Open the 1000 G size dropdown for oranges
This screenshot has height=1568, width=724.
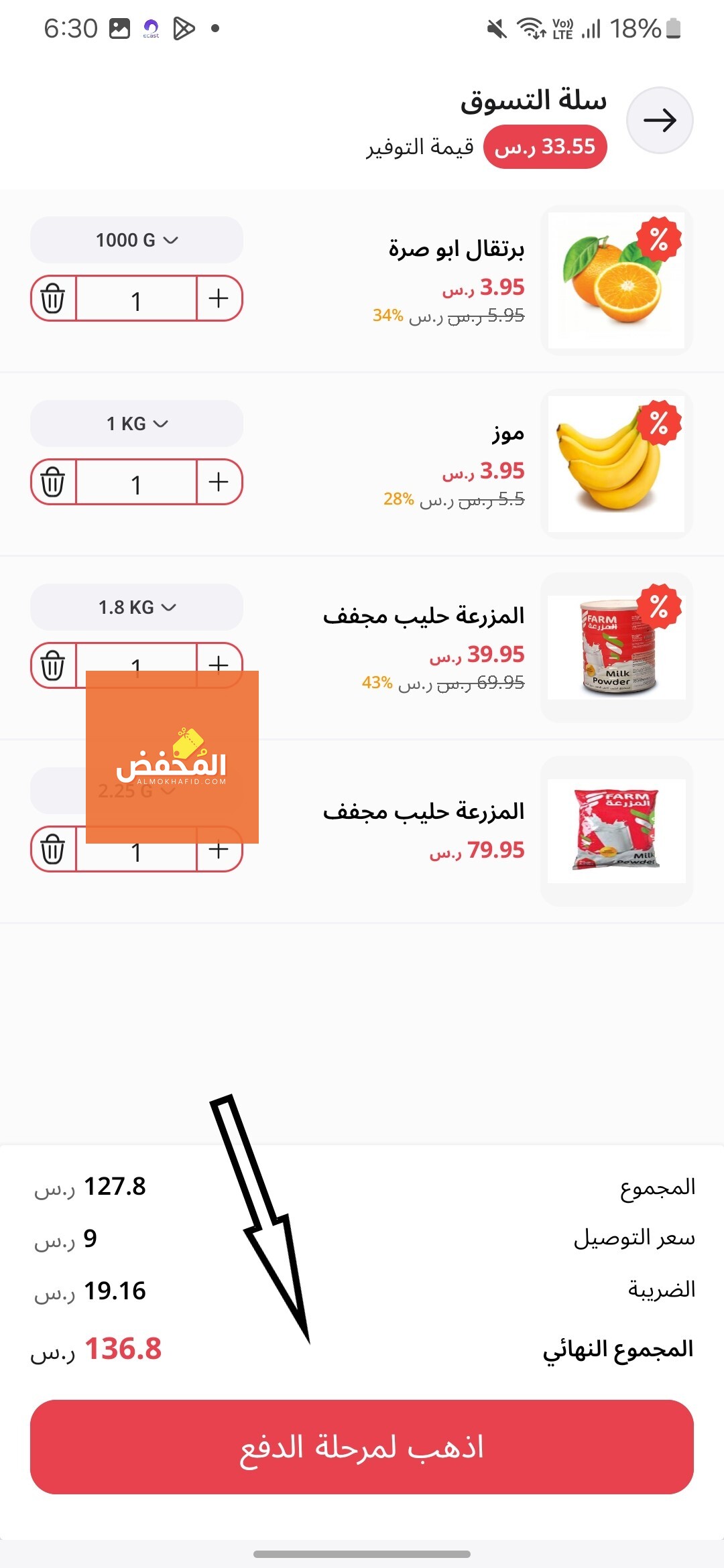[135, 240]
